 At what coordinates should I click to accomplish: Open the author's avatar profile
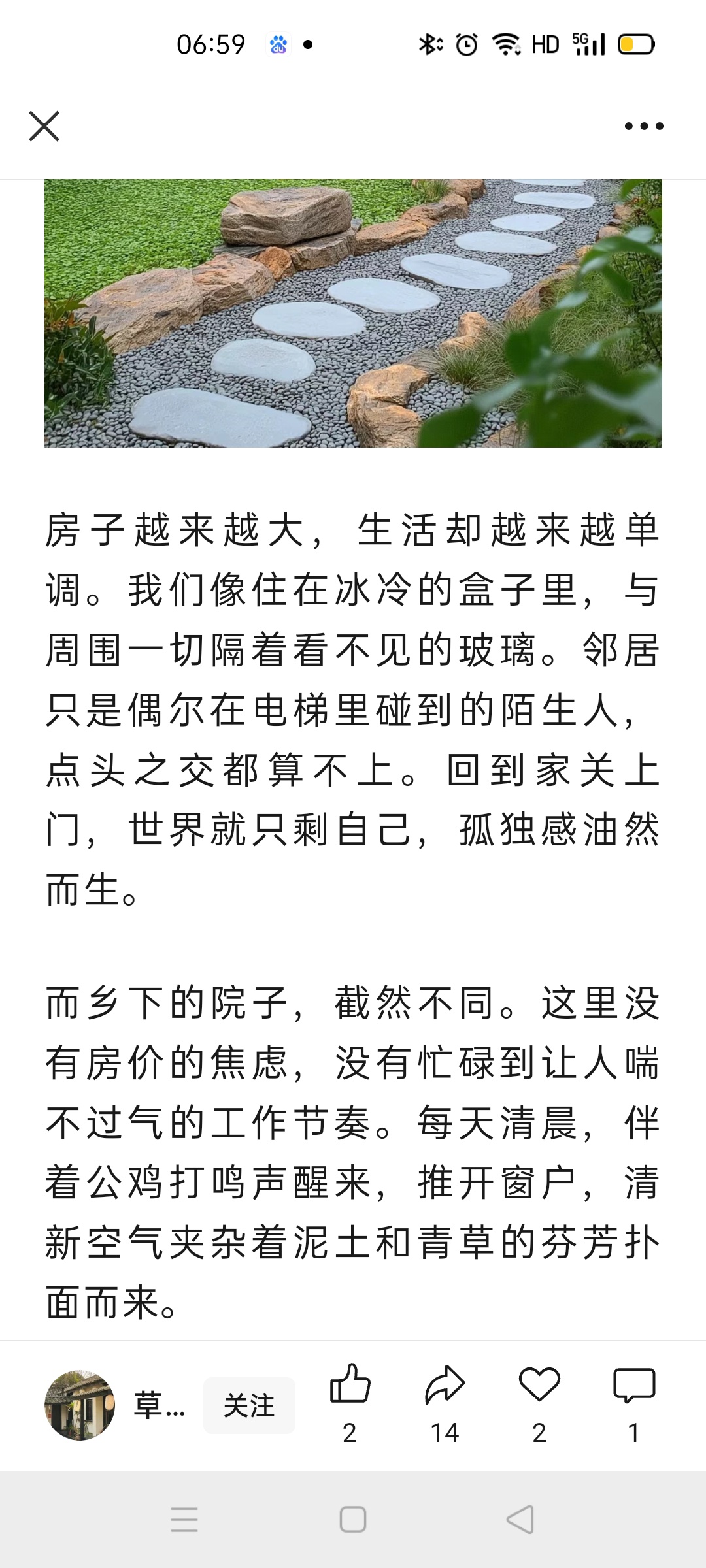click(x=80, y=1405)
